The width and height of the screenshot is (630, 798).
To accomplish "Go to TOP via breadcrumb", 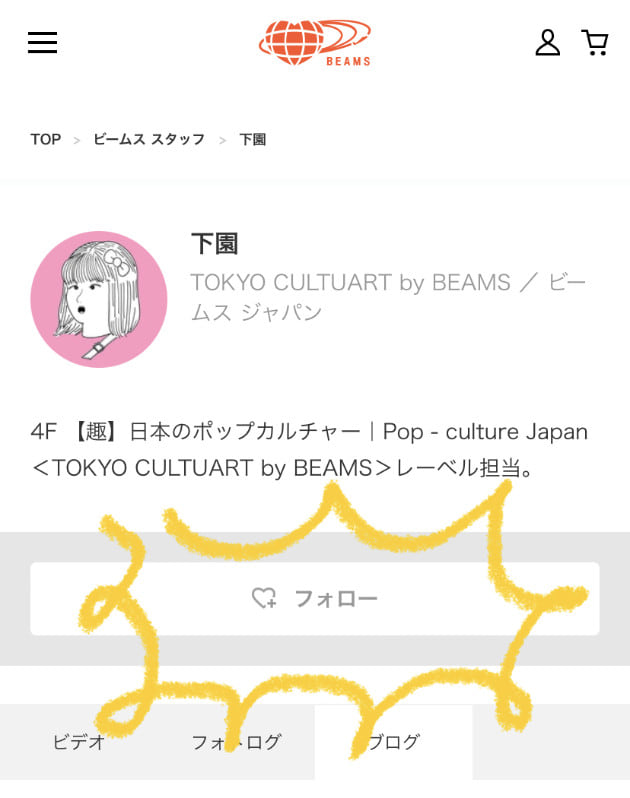I will click(x=45, y=140).
